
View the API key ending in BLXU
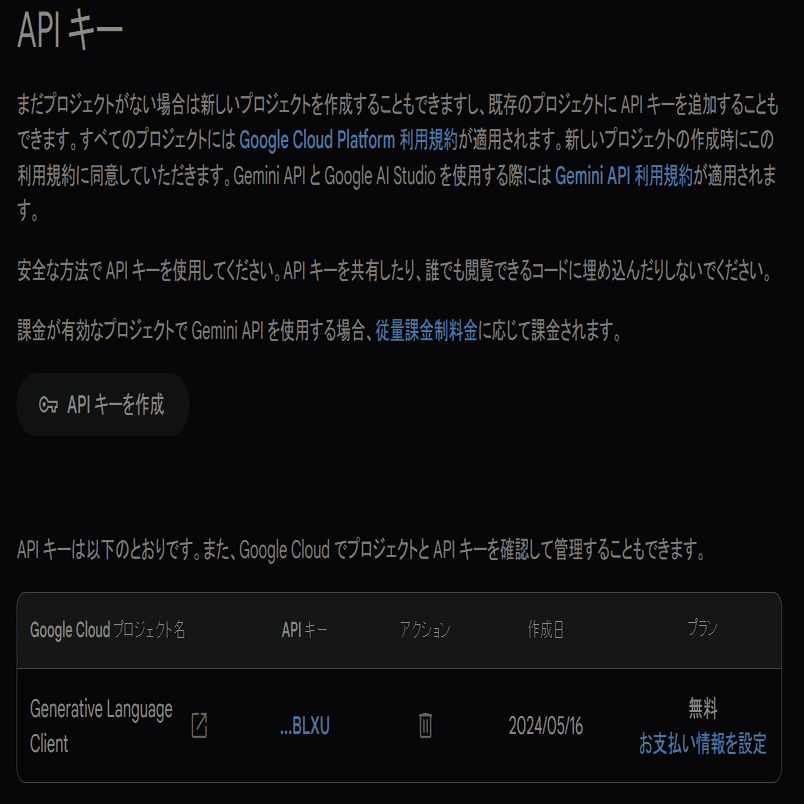click(305, 726)
